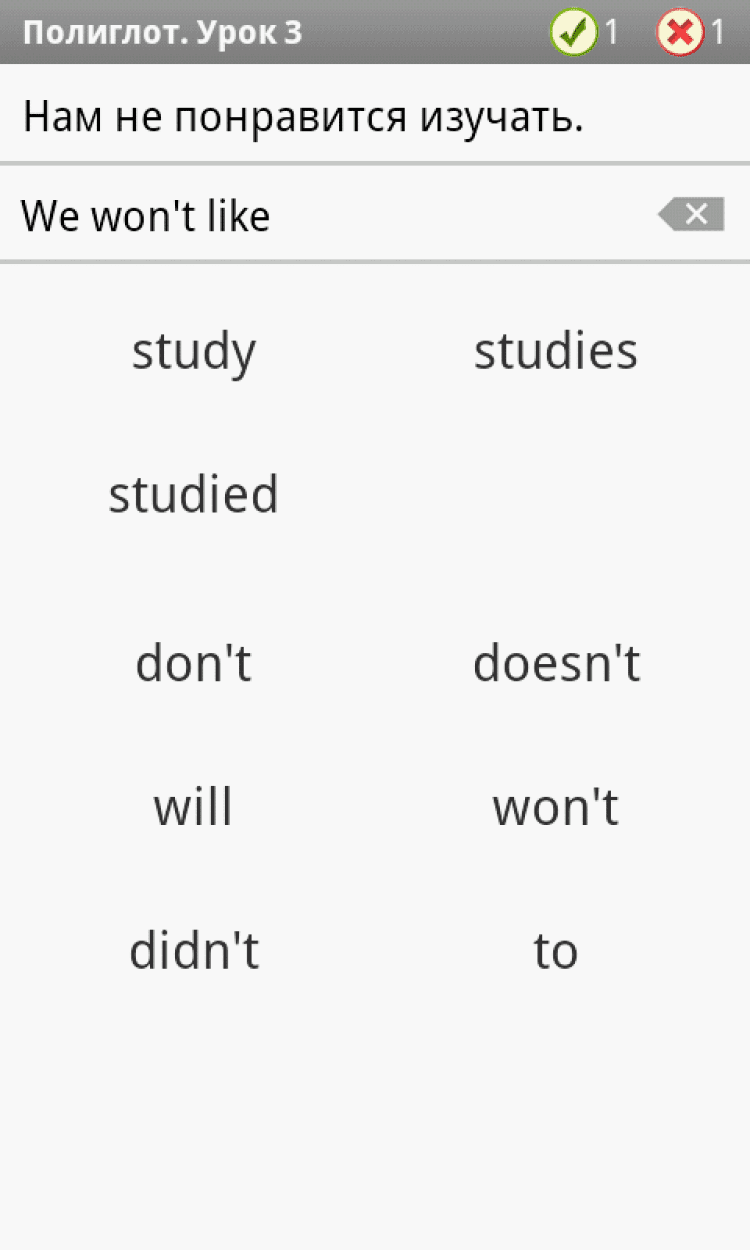Choose the word "study"
750x1250 pixels.
pyautogui.click(x=194, y=352)
